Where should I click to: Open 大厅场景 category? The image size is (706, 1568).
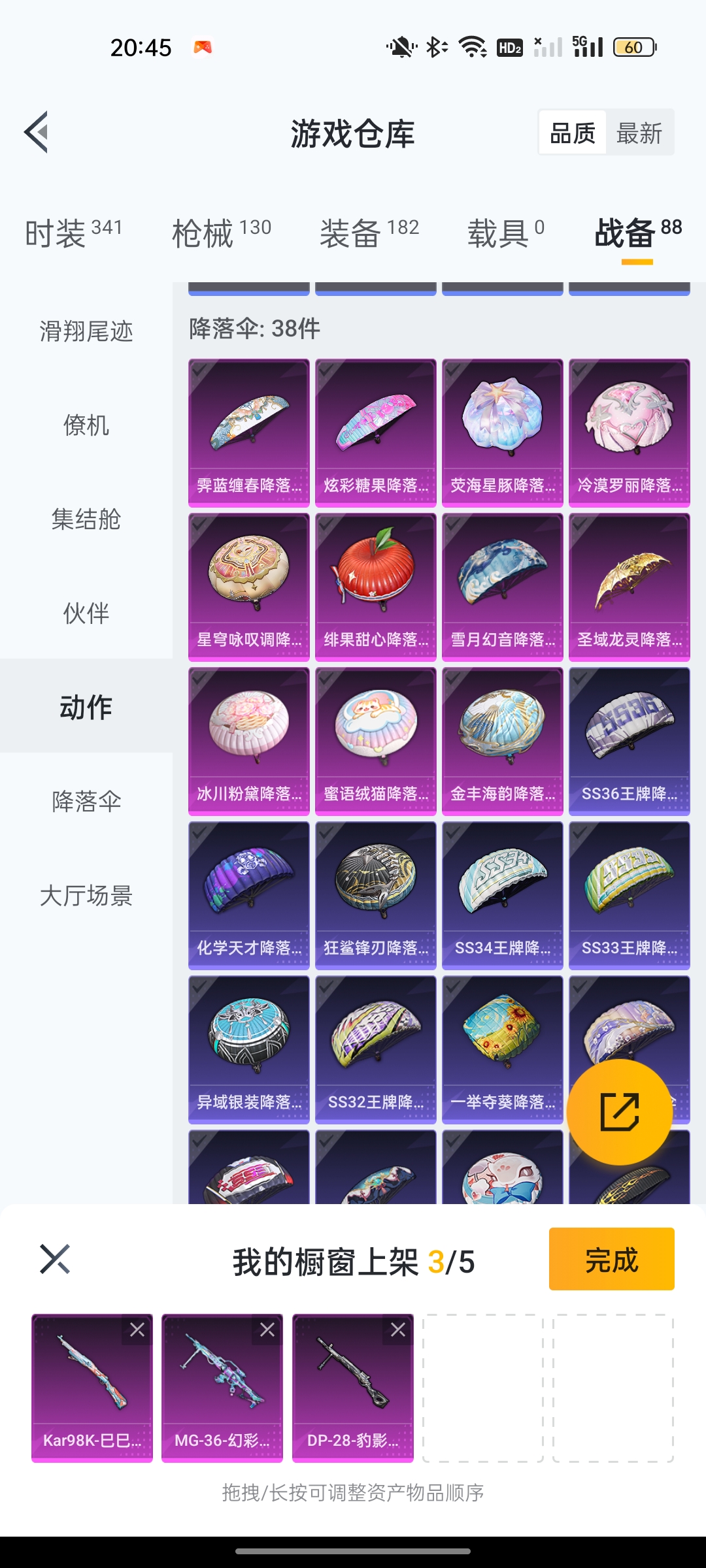[86, 896]
